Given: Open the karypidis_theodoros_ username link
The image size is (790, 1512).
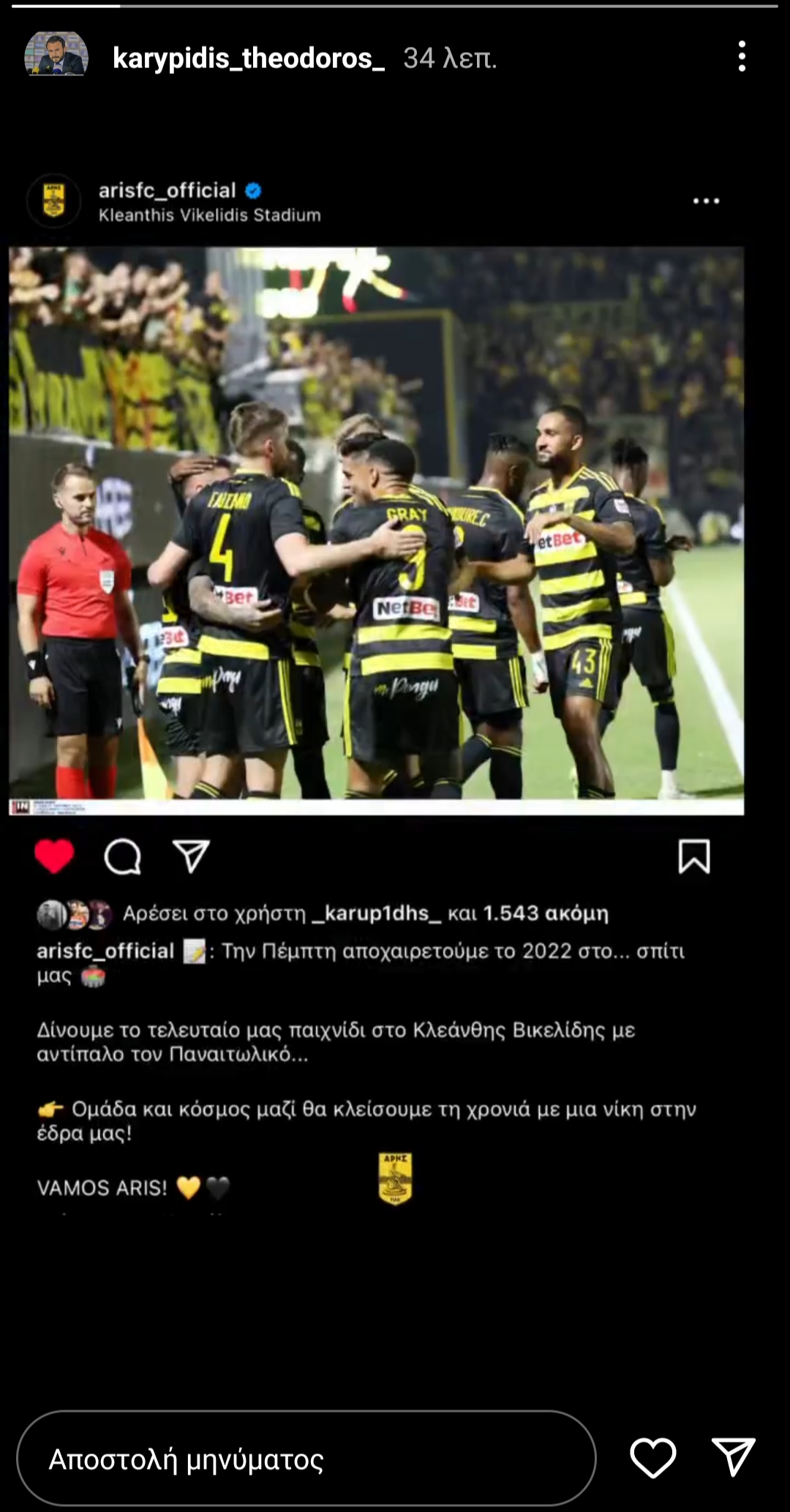Looking at the screenshot, I should (249, 58).
